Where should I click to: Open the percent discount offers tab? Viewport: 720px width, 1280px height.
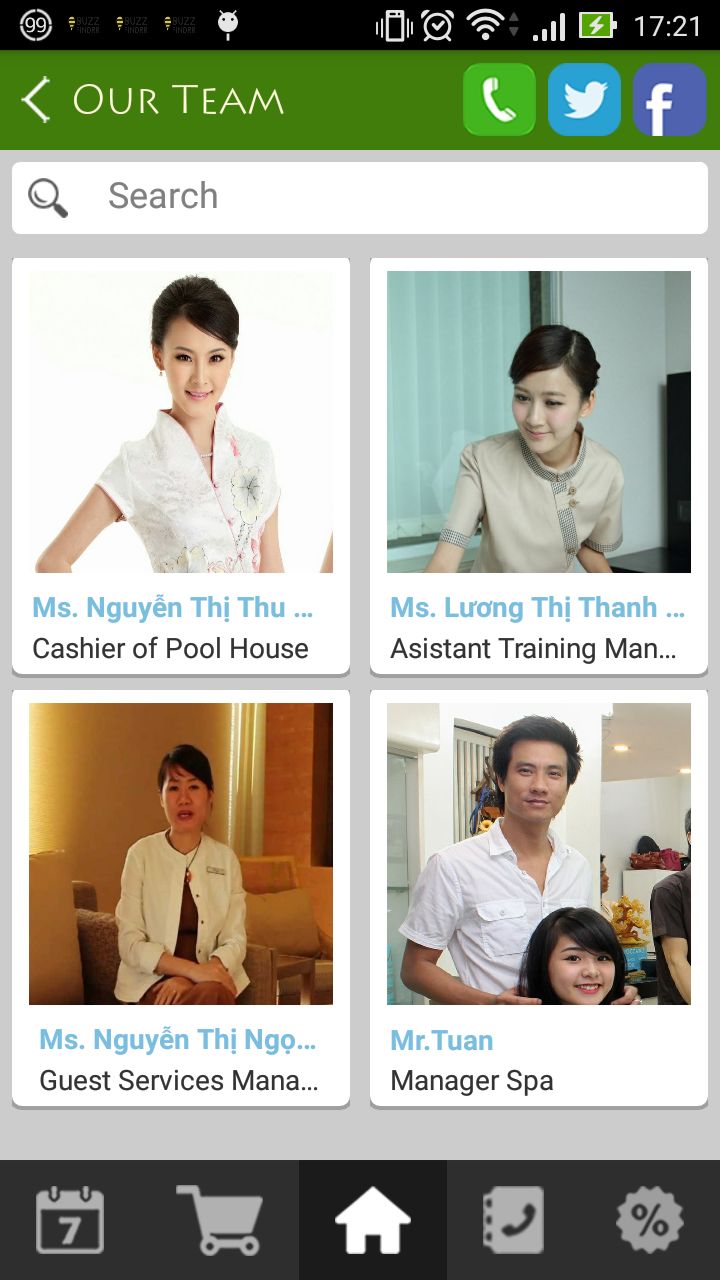[x=649, y=1220]
